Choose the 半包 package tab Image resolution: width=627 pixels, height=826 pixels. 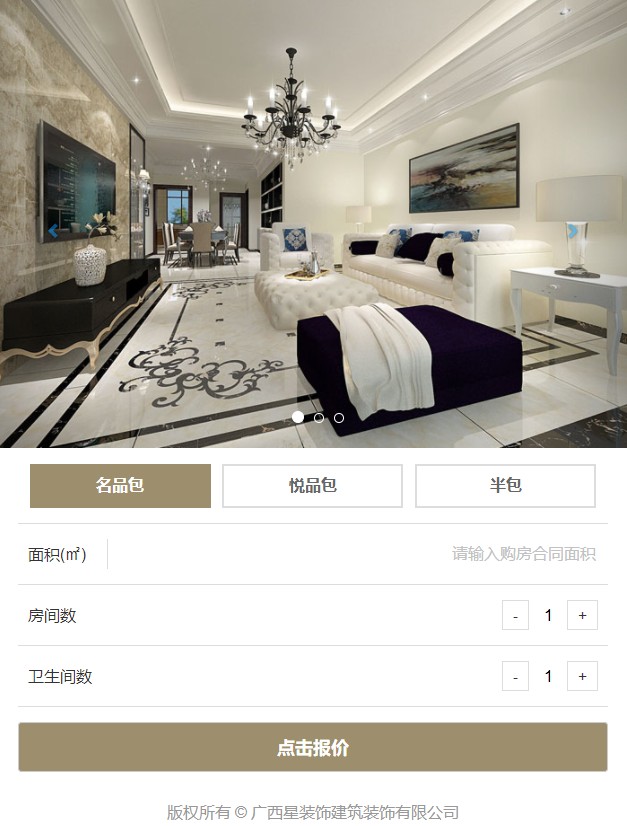pyautogui.click(x=505, y=486)
